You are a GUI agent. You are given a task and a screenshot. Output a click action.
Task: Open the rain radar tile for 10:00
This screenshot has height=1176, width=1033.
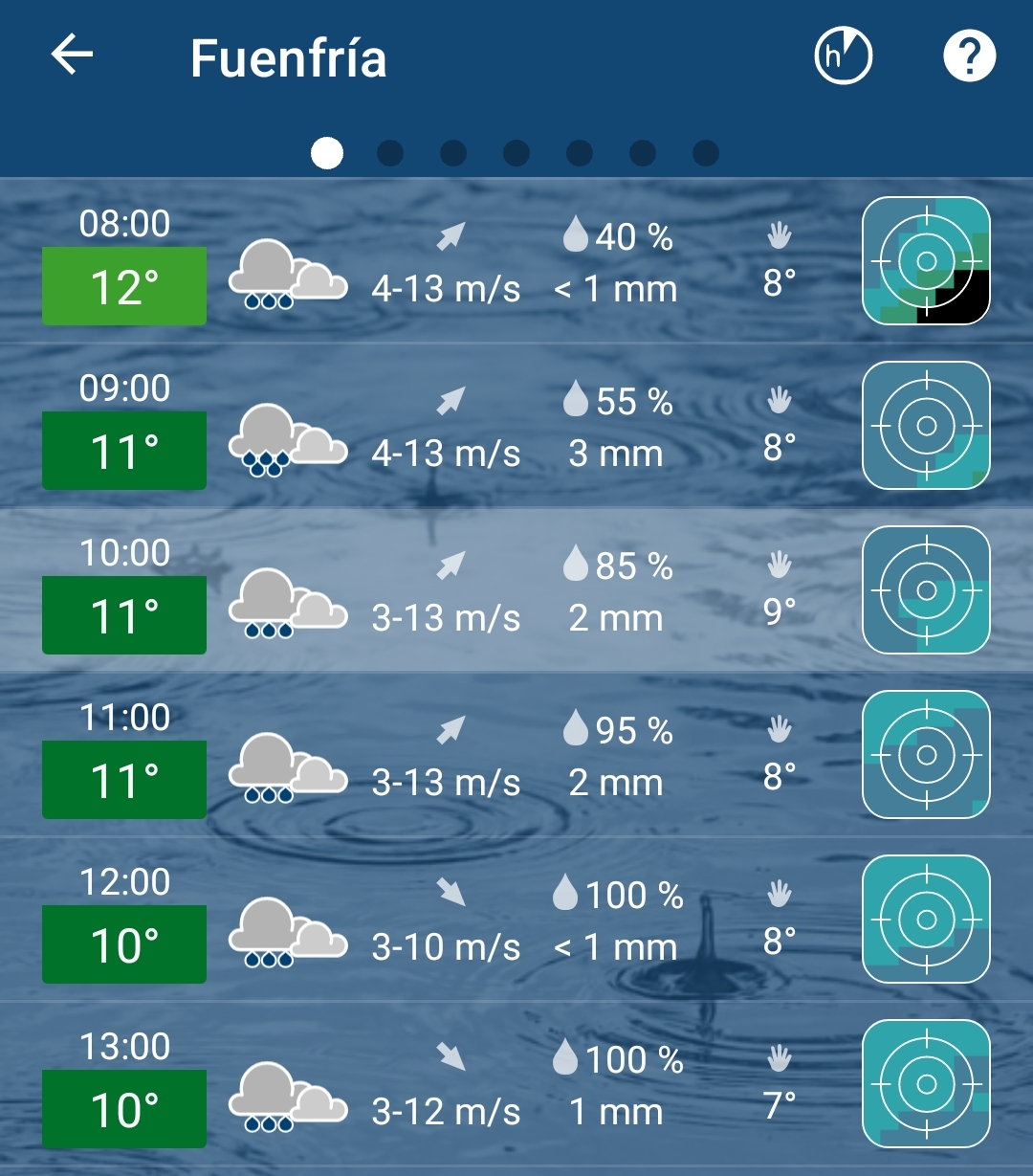click(x=926, y=590)
